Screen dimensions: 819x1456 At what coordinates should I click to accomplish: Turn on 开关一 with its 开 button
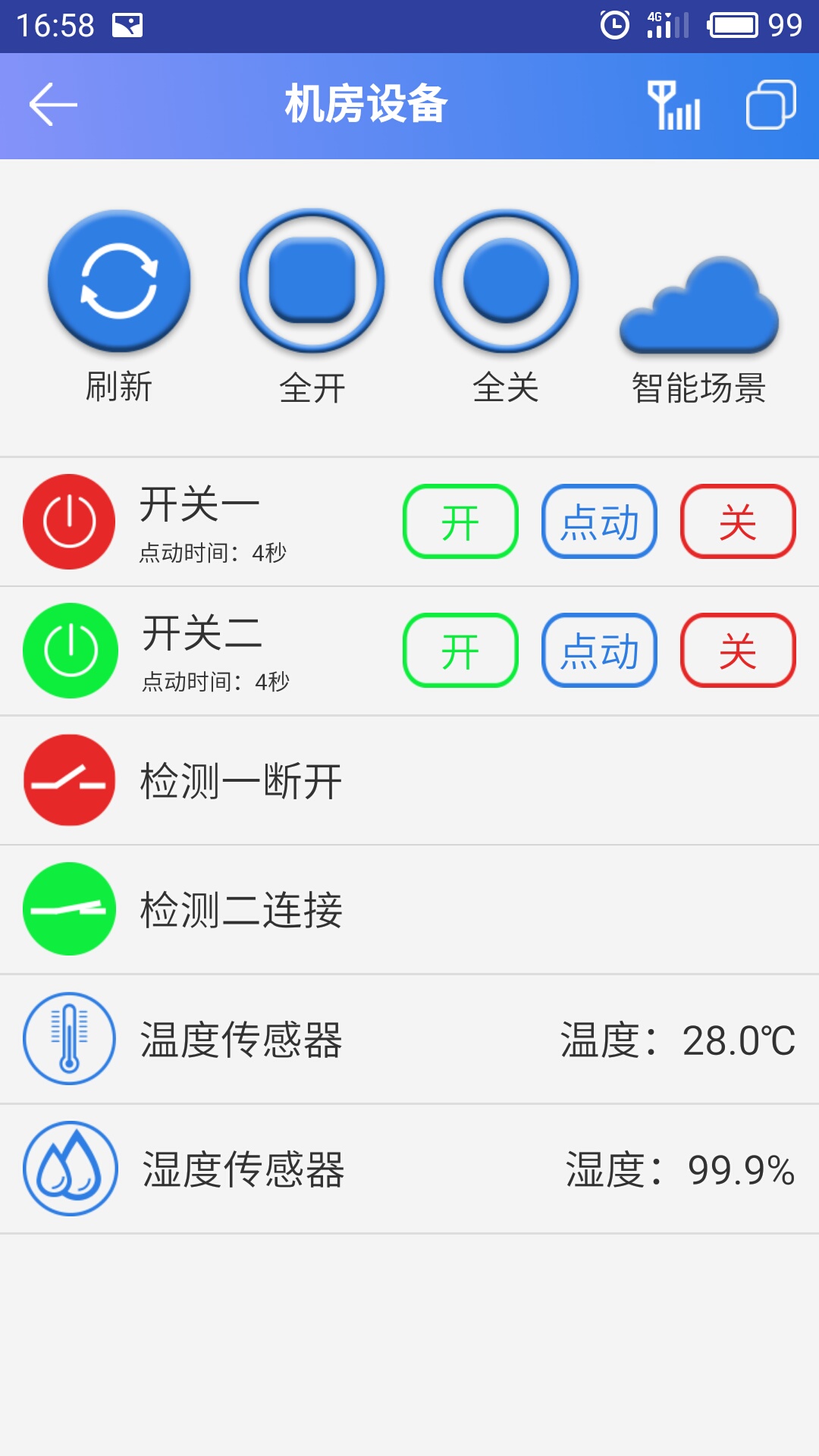coord(460,522)
